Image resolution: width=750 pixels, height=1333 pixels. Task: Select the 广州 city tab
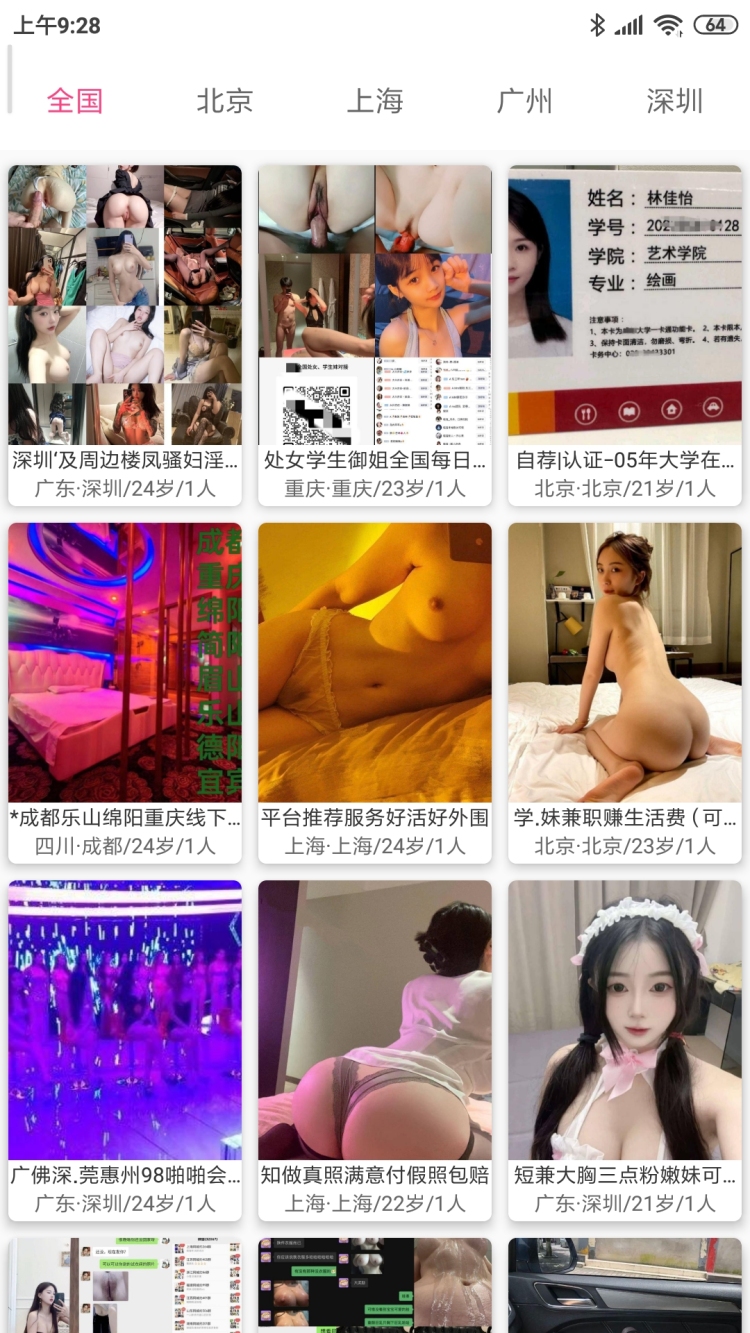pyautogui.click(x=524, y=101)
